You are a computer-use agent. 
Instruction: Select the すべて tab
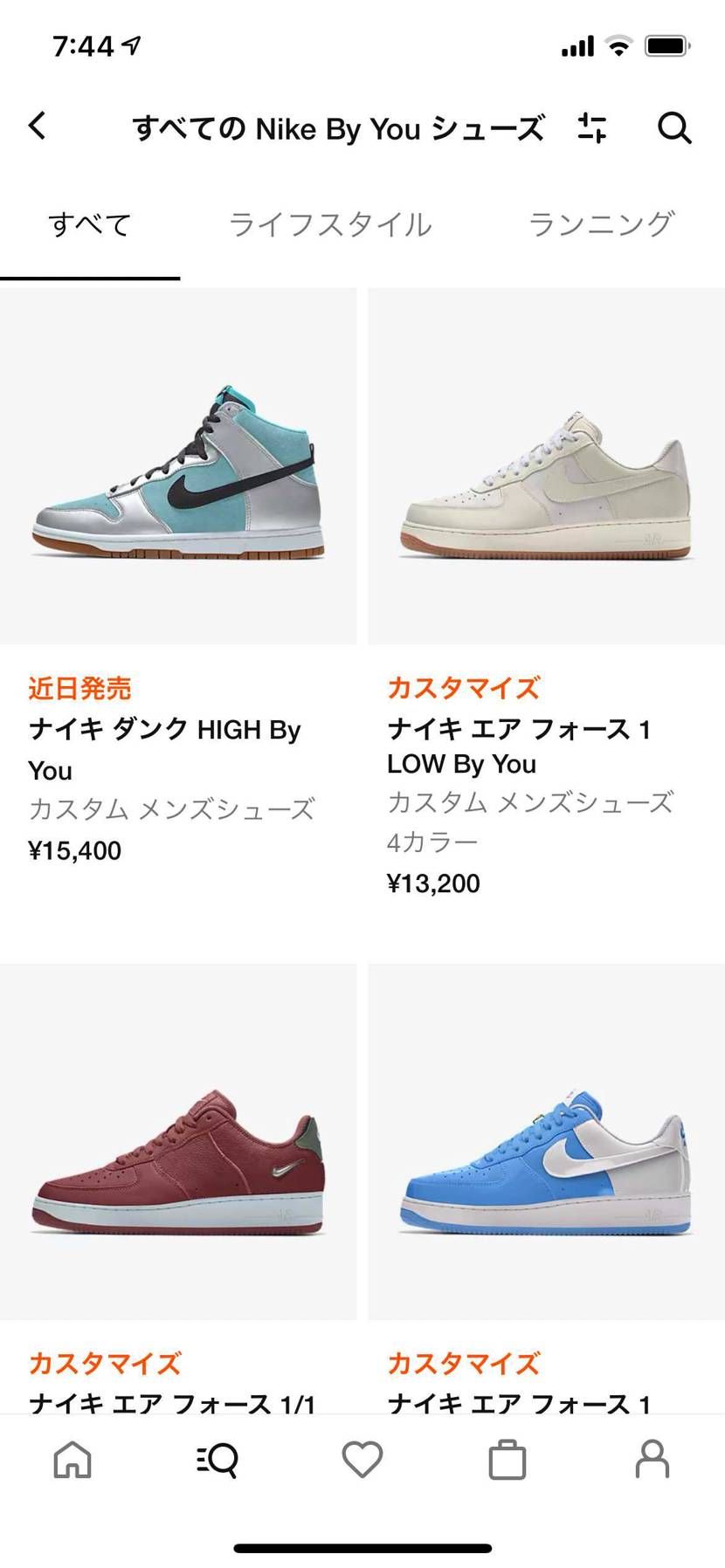tap(88, 224)
